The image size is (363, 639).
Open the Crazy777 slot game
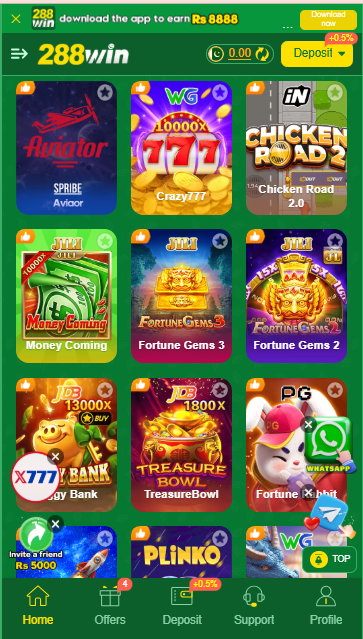pyautogui.click(x=181, y=148)
